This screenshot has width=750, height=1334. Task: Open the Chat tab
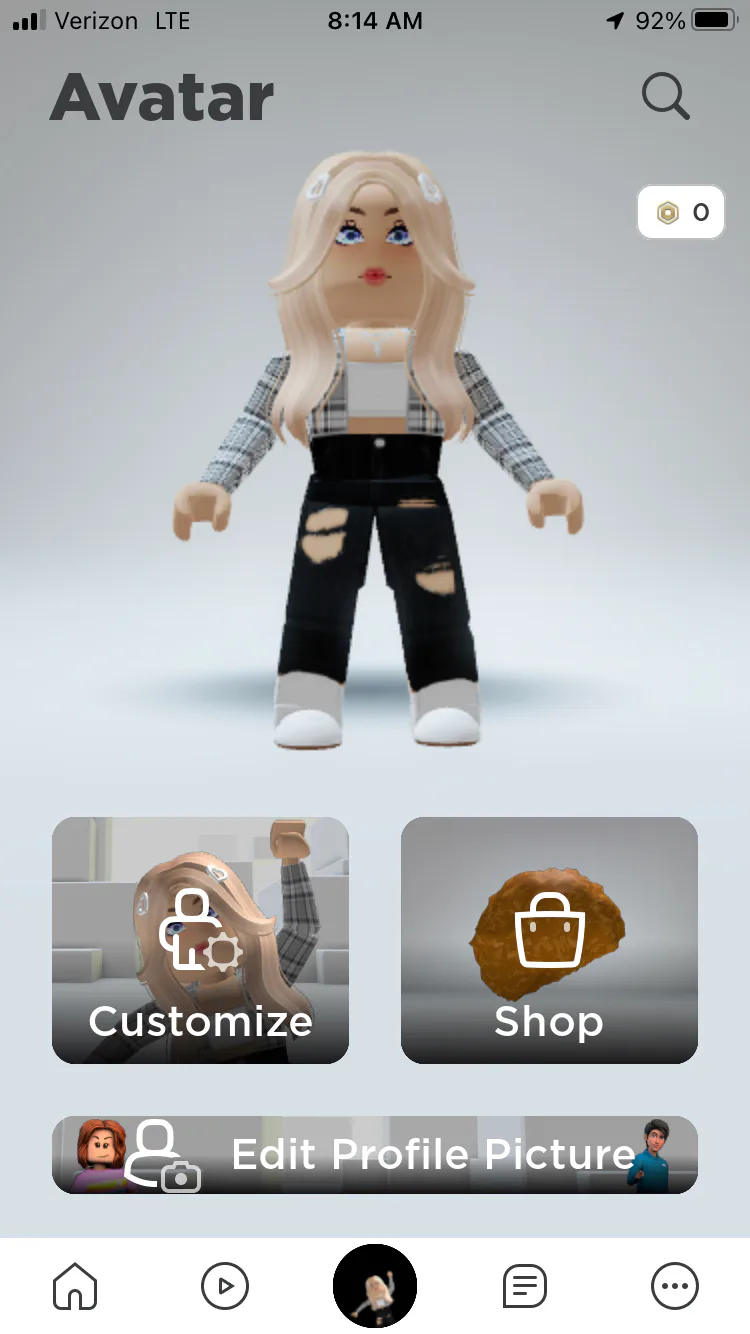[525, 1285]
